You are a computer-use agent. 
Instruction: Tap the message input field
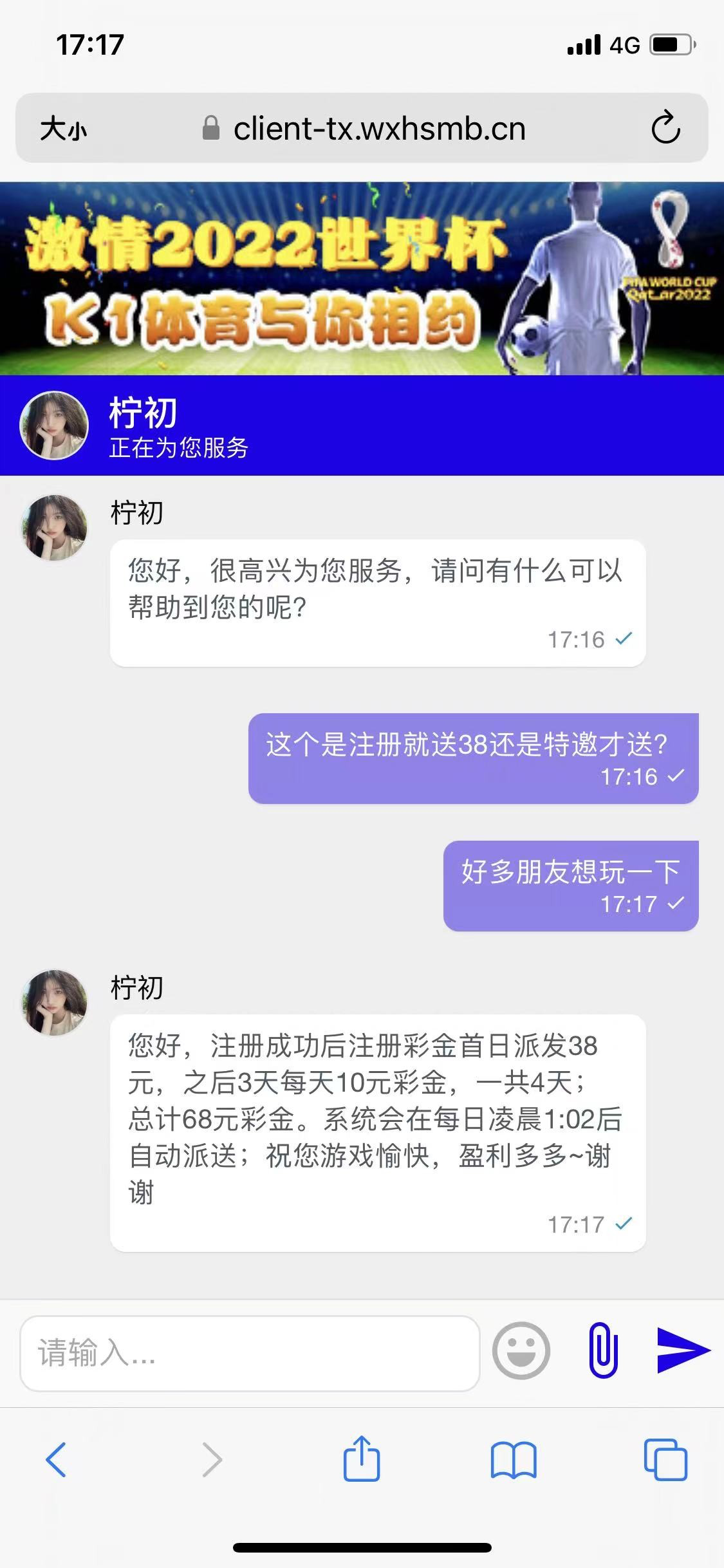pos(250,1353)
